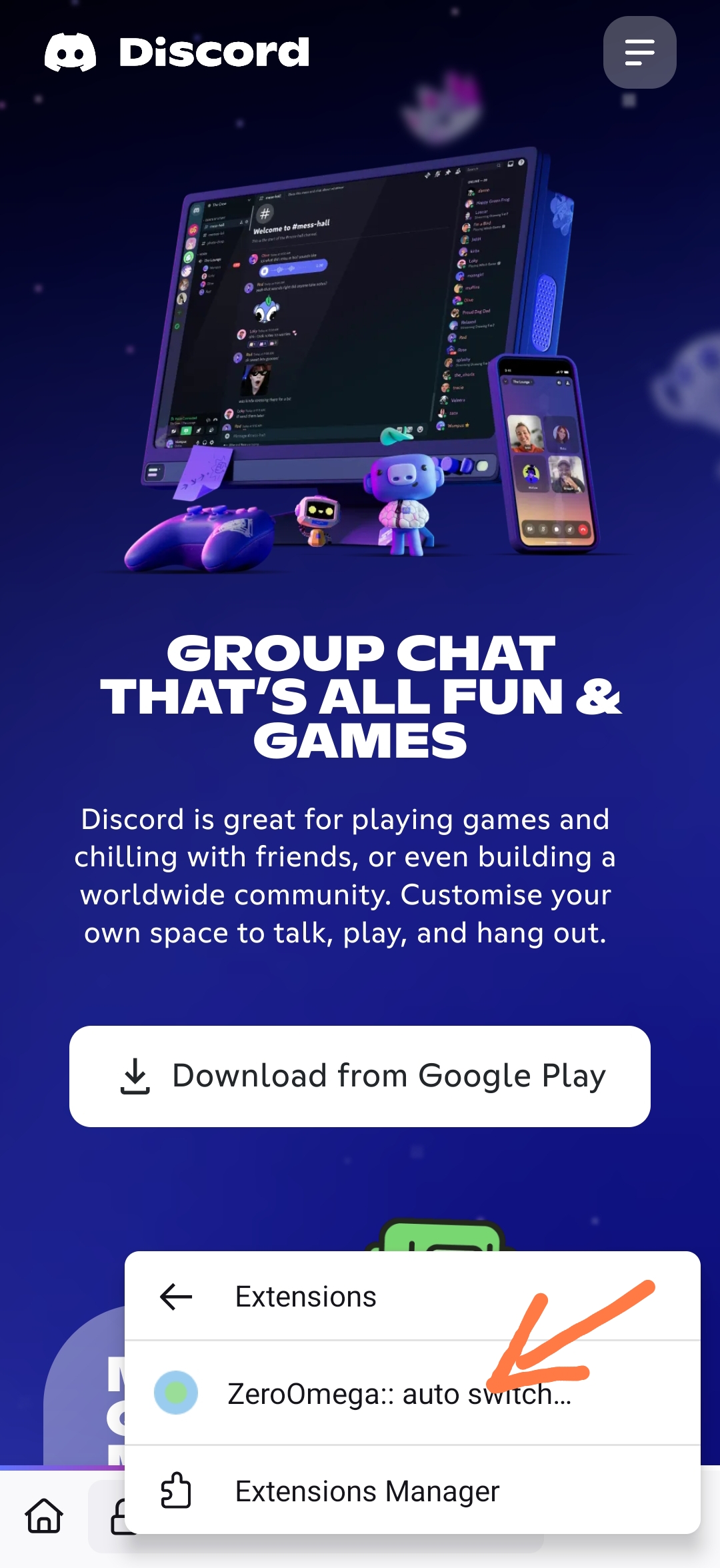Open the Discord hamburger menu

point(639,53)
